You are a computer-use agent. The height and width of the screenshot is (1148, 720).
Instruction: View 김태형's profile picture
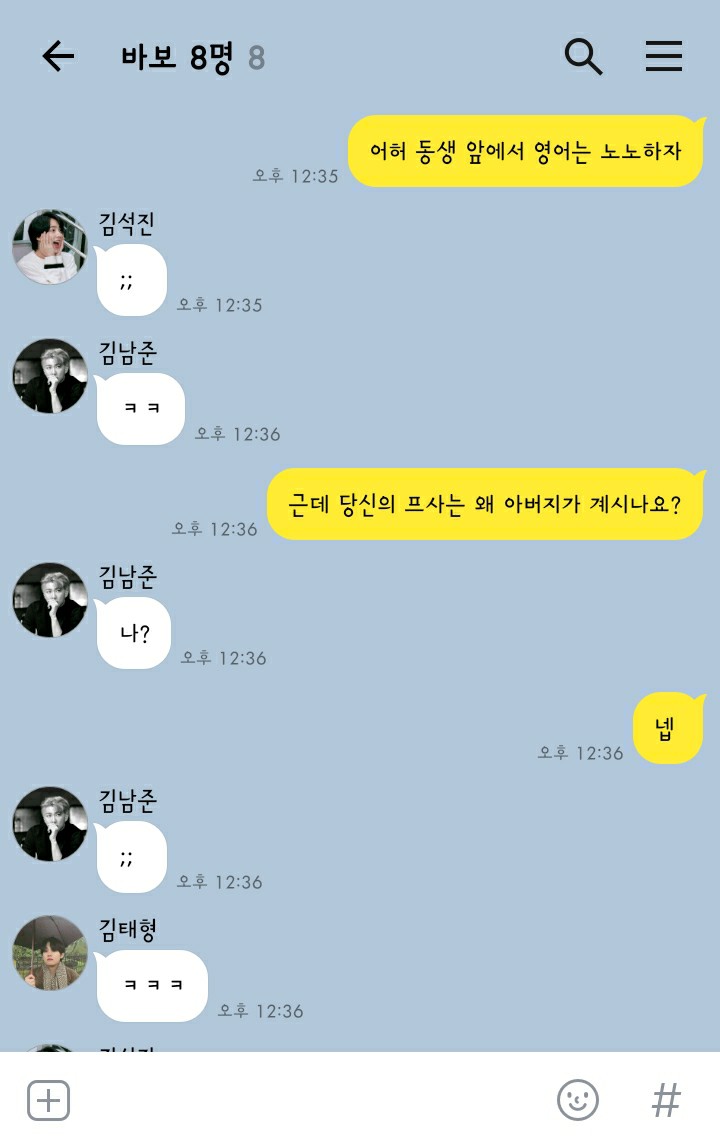(x=50, y=953)
